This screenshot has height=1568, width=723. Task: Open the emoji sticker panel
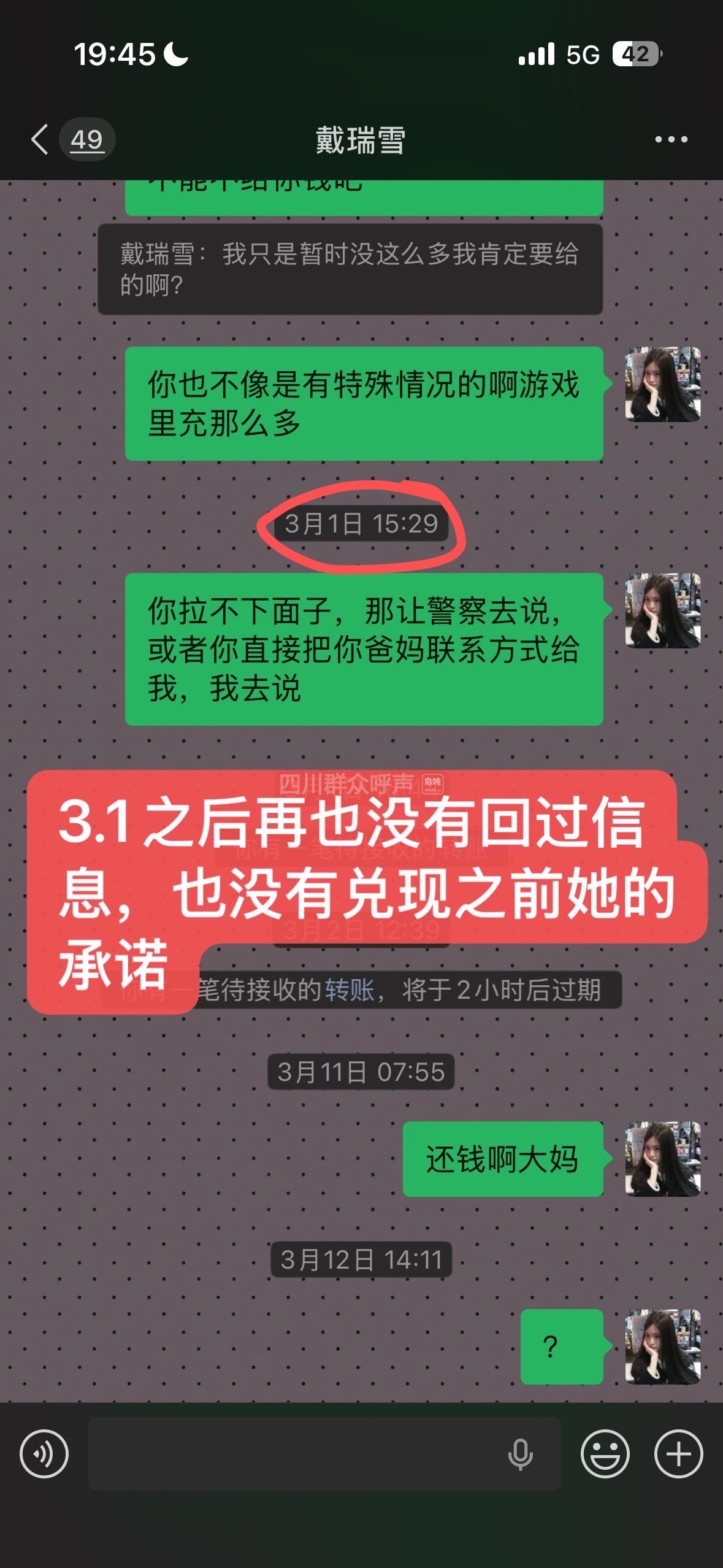[605, 1453]
